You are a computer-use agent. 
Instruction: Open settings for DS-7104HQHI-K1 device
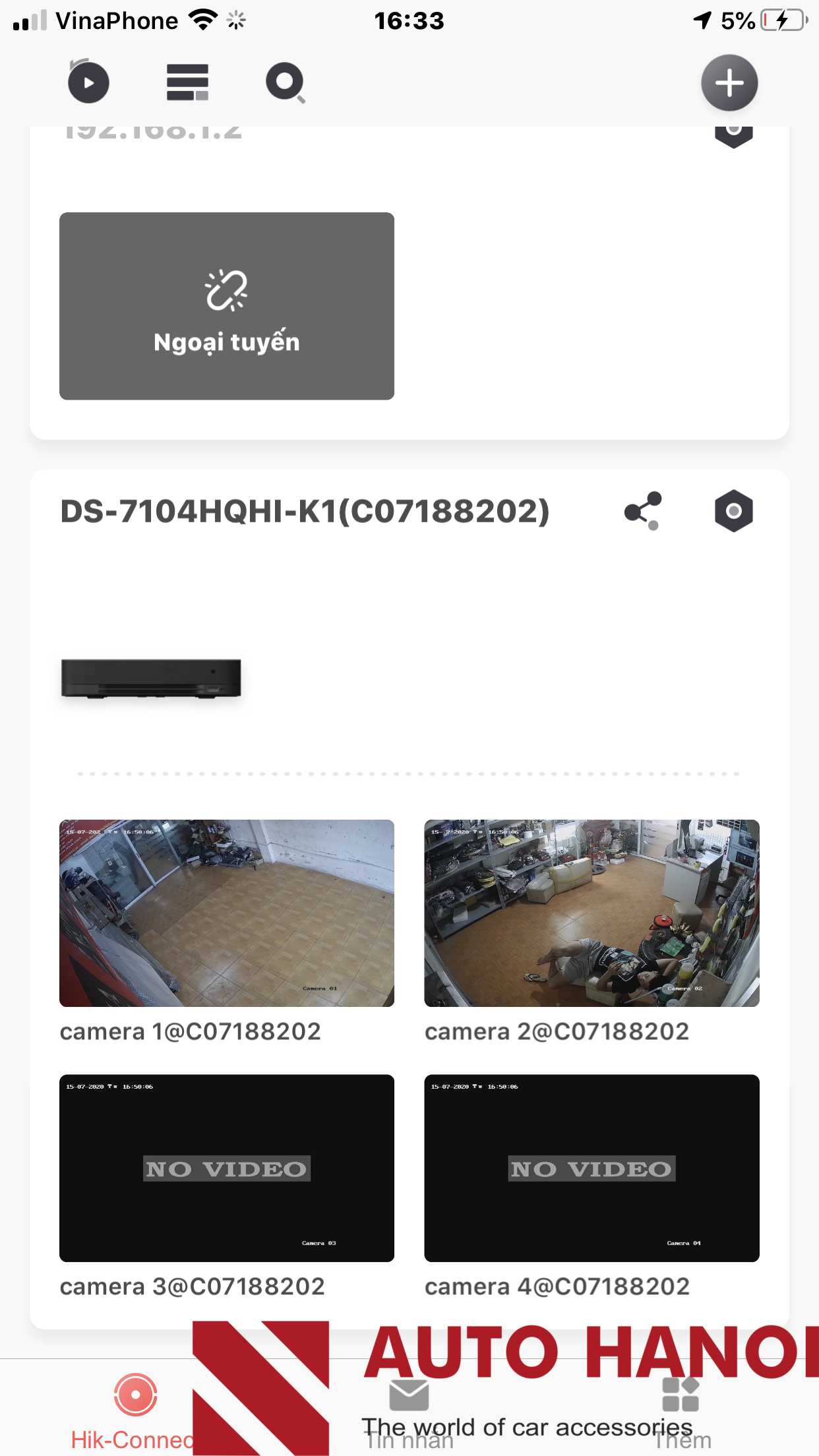point(733,511)
